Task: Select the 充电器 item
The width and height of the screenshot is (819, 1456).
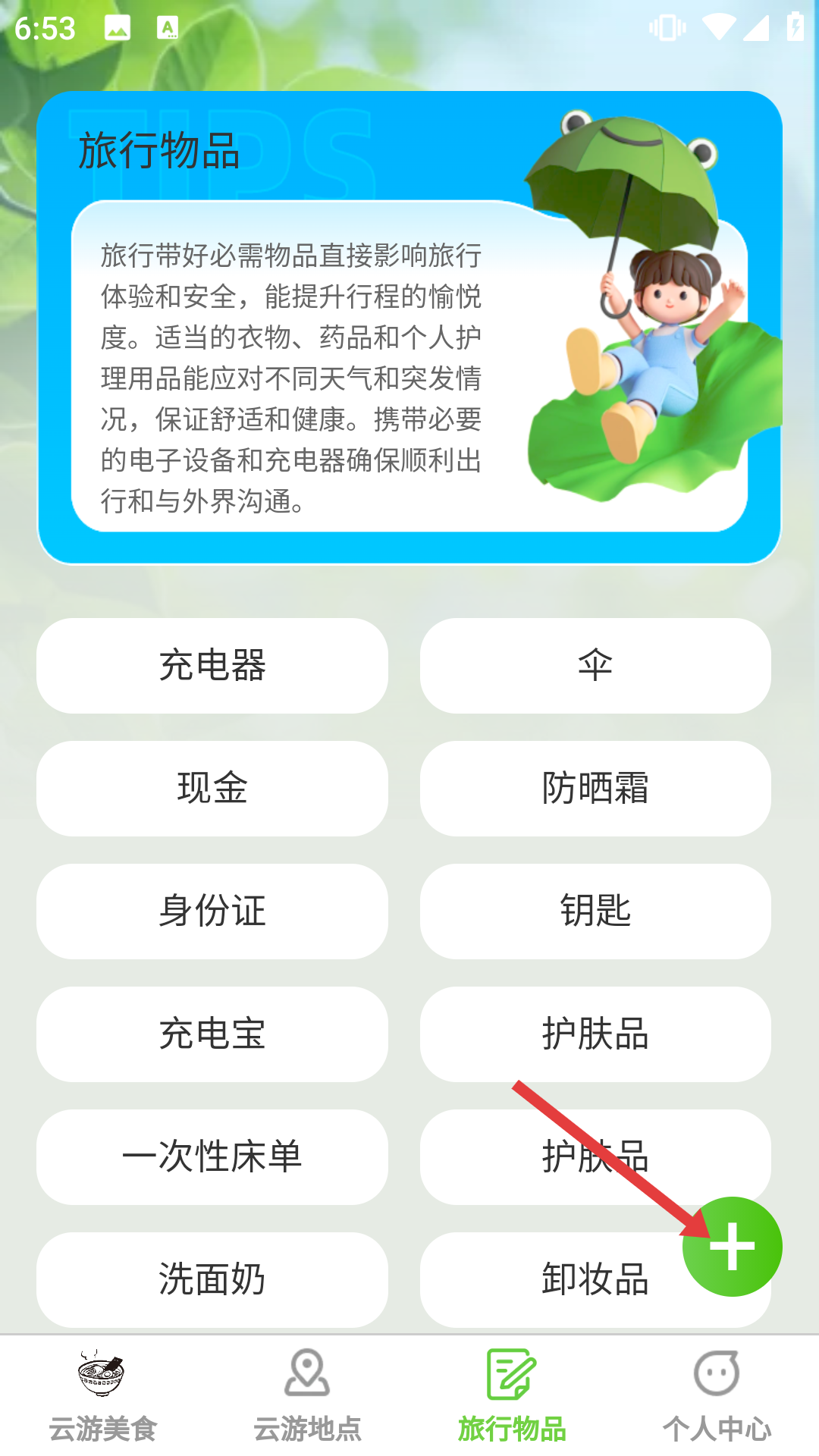Action: tap(212, 666)
